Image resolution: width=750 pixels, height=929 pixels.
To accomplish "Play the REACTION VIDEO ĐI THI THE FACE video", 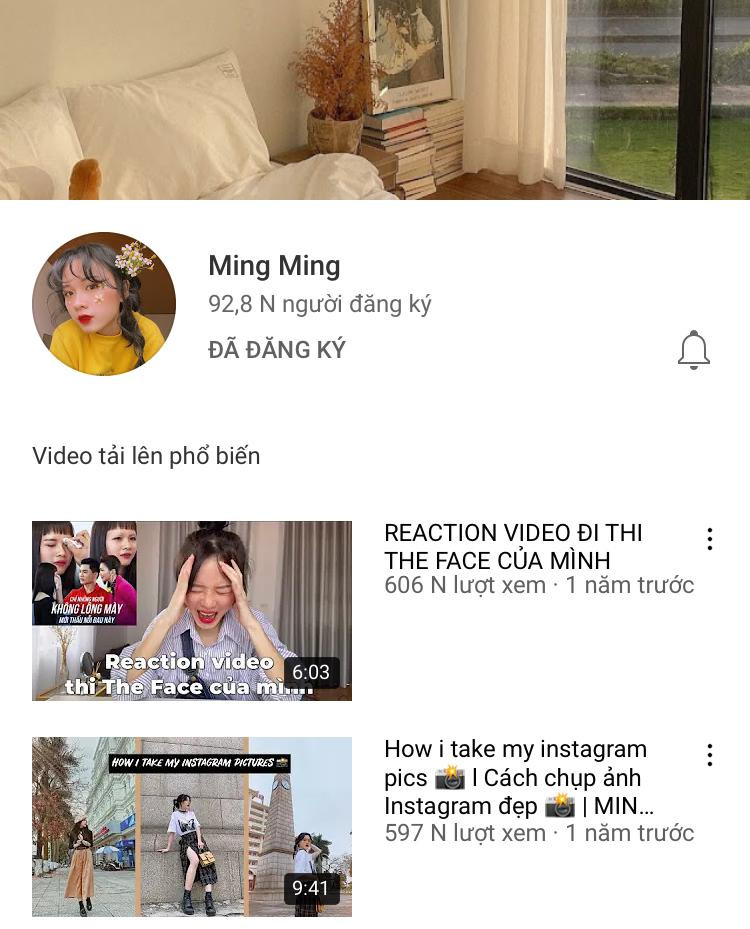I will click(192, 610).
